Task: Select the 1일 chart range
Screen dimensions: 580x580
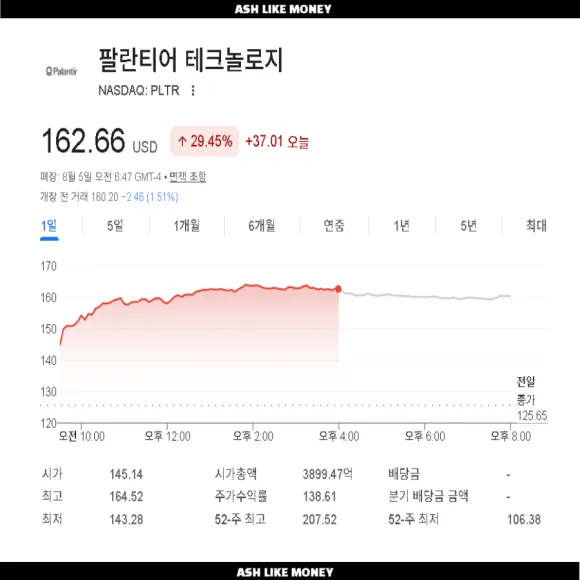Action: 49,226
